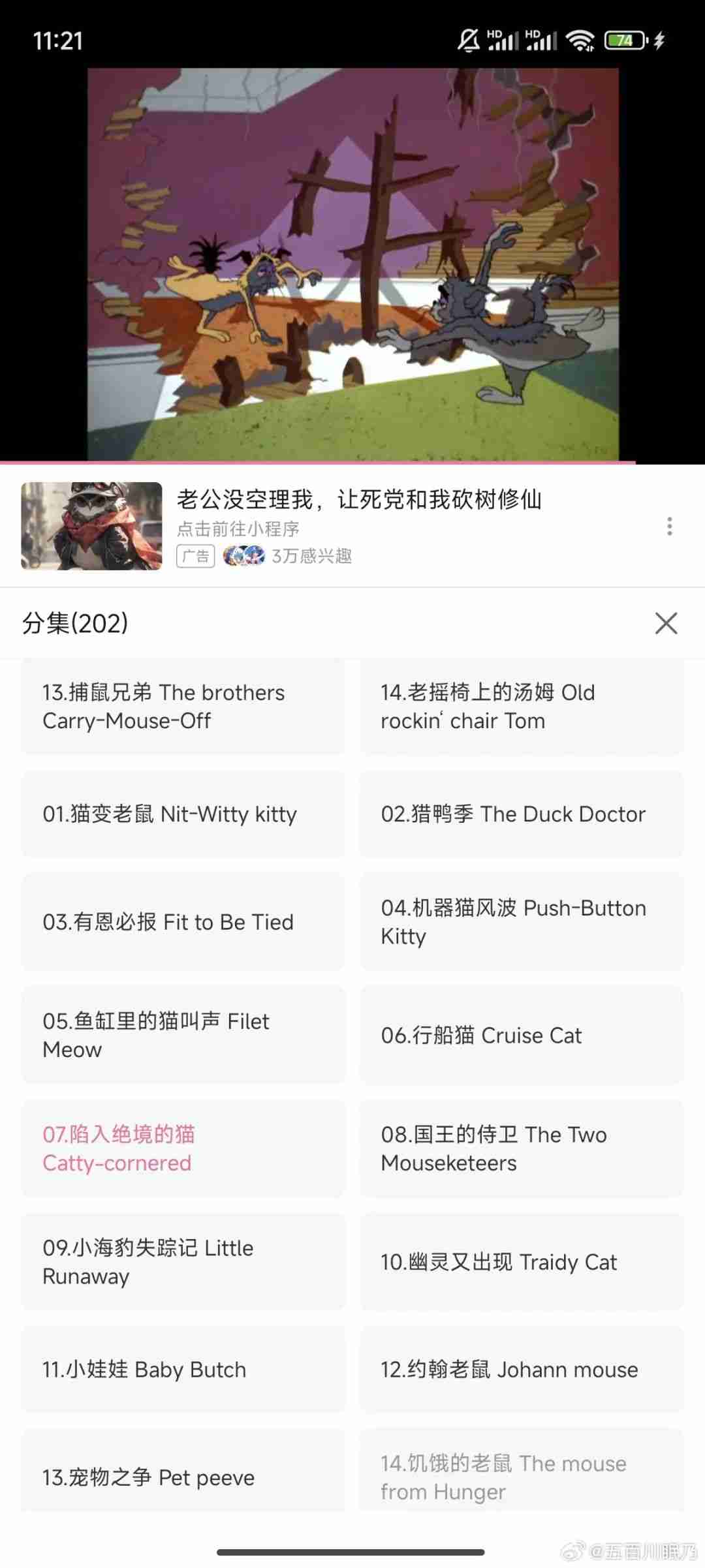Screen dimensions: 705x1568
Task: Select episode 04 Push-Button Kitty
Action: (521, 922)
